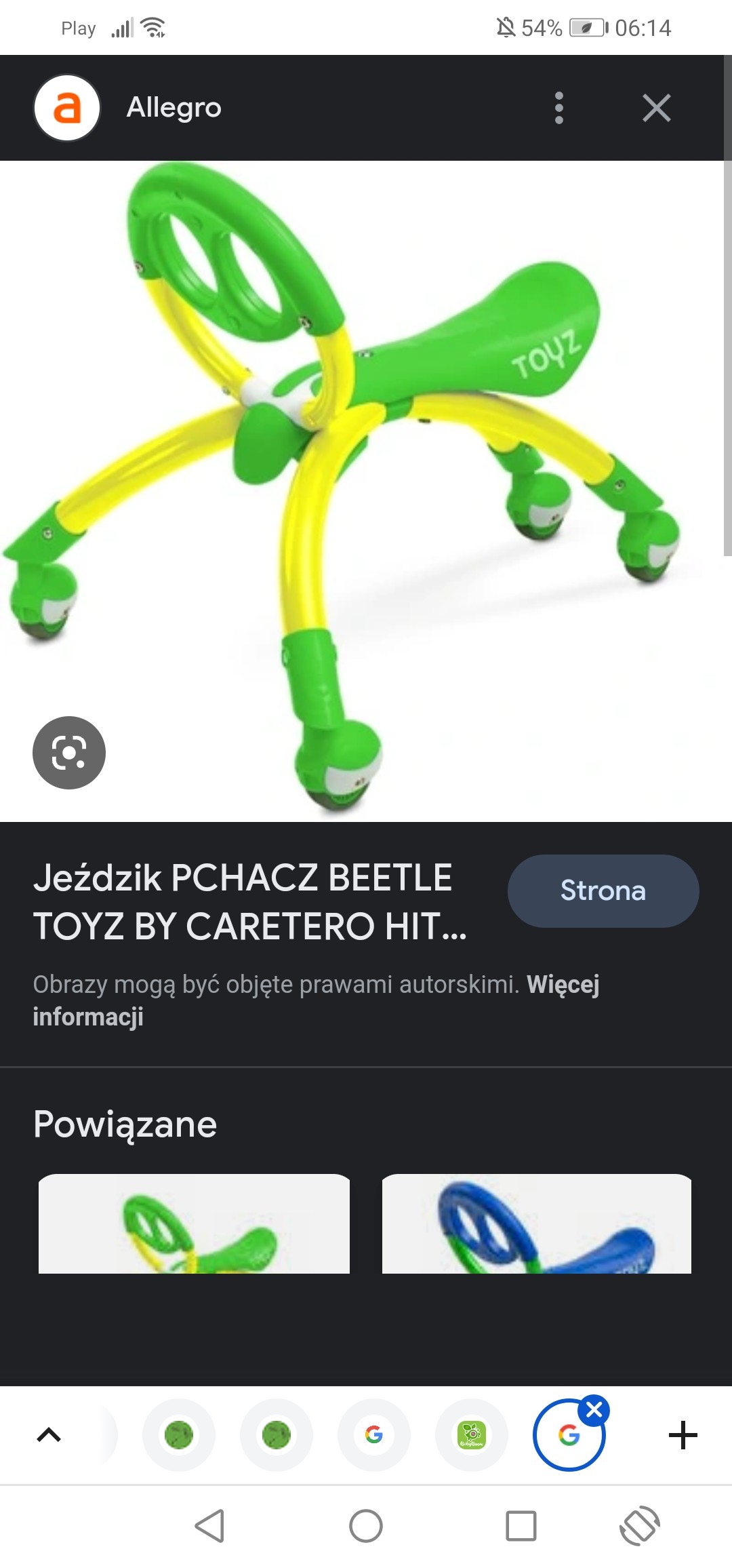Close the image preview

[x=656, y=108]
